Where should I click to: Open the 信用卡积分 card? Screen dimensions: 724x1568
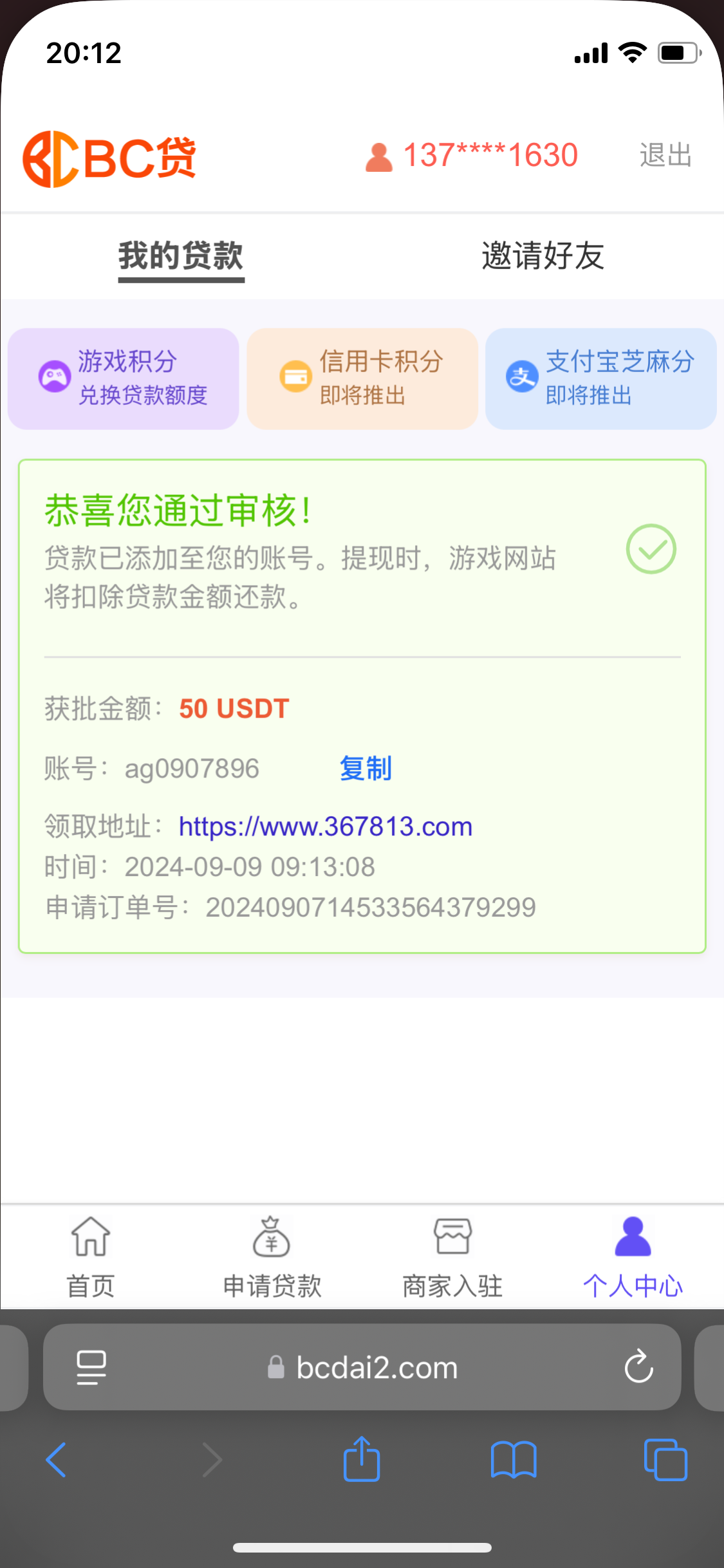click(362, 378)
